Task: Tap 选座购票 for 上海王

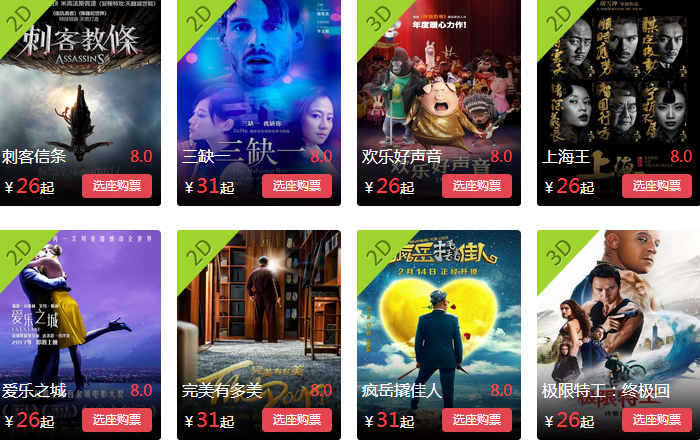Action: pyautogui.click(x=657, y=186)
